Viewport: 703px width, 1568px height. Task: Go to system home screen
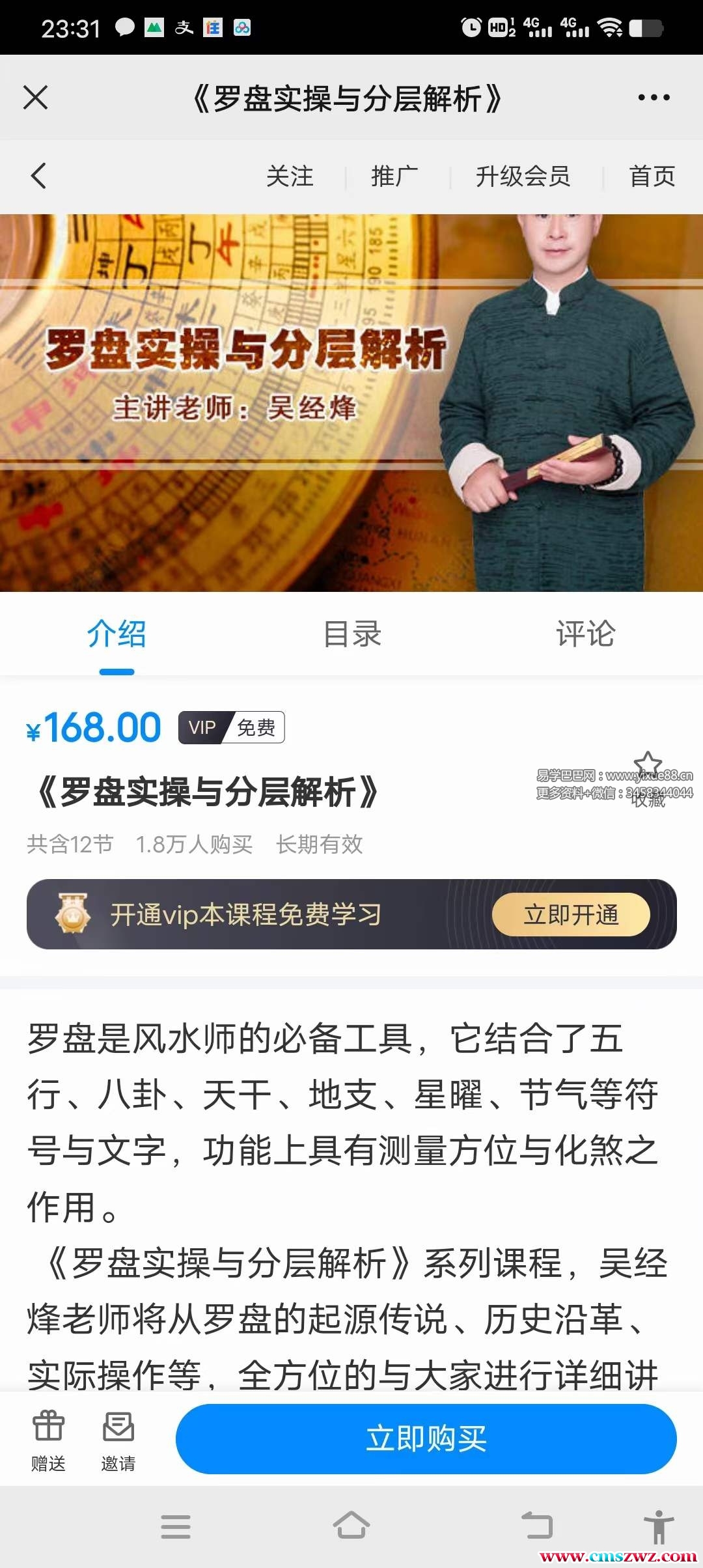click(351, 1526)
